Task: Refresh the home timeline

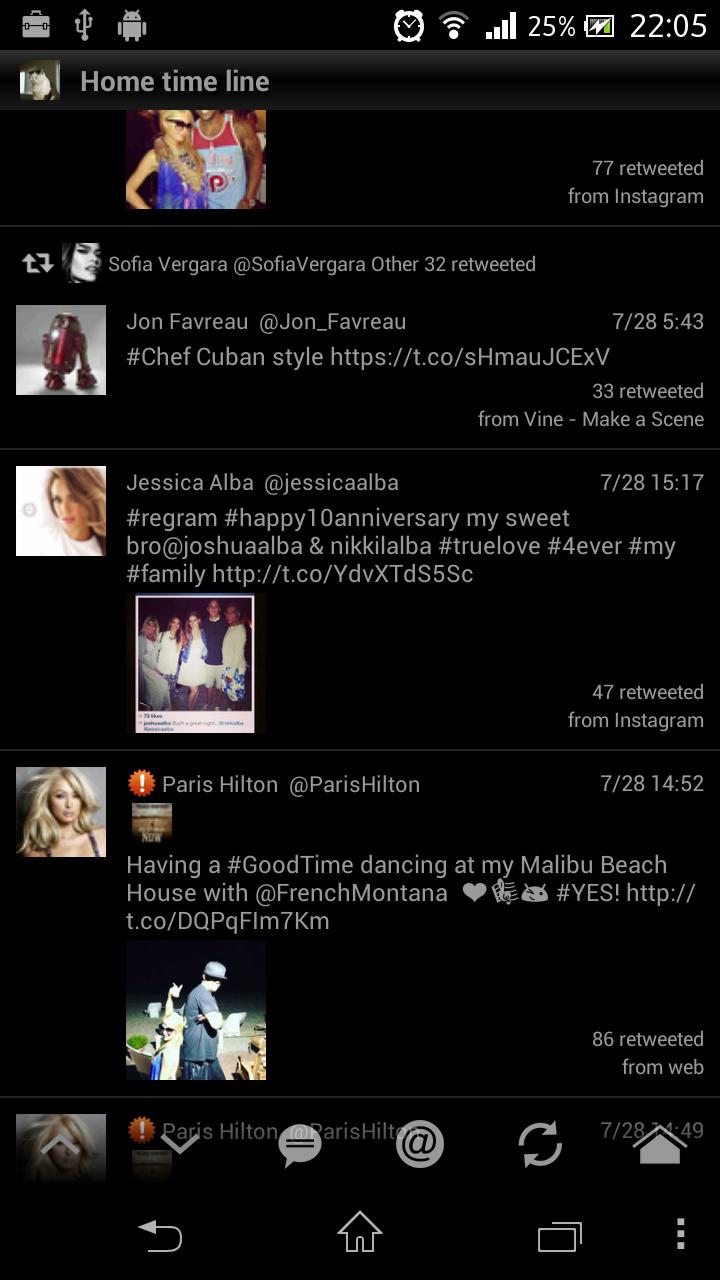Action: pos(540,1144)
